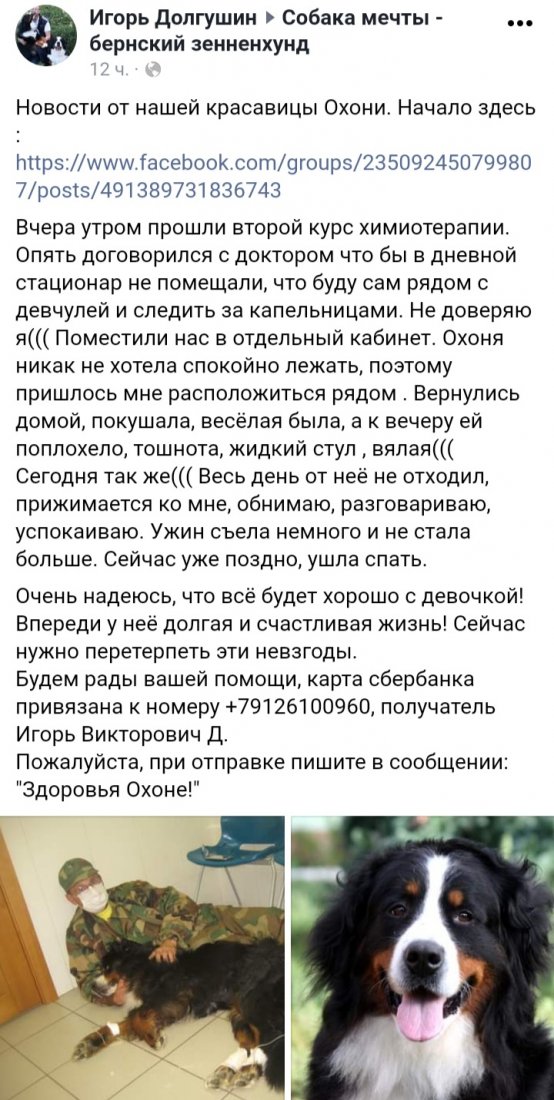View close-up photo of Bernese dog
The image size is (554, 1100).
pos(423,958)
